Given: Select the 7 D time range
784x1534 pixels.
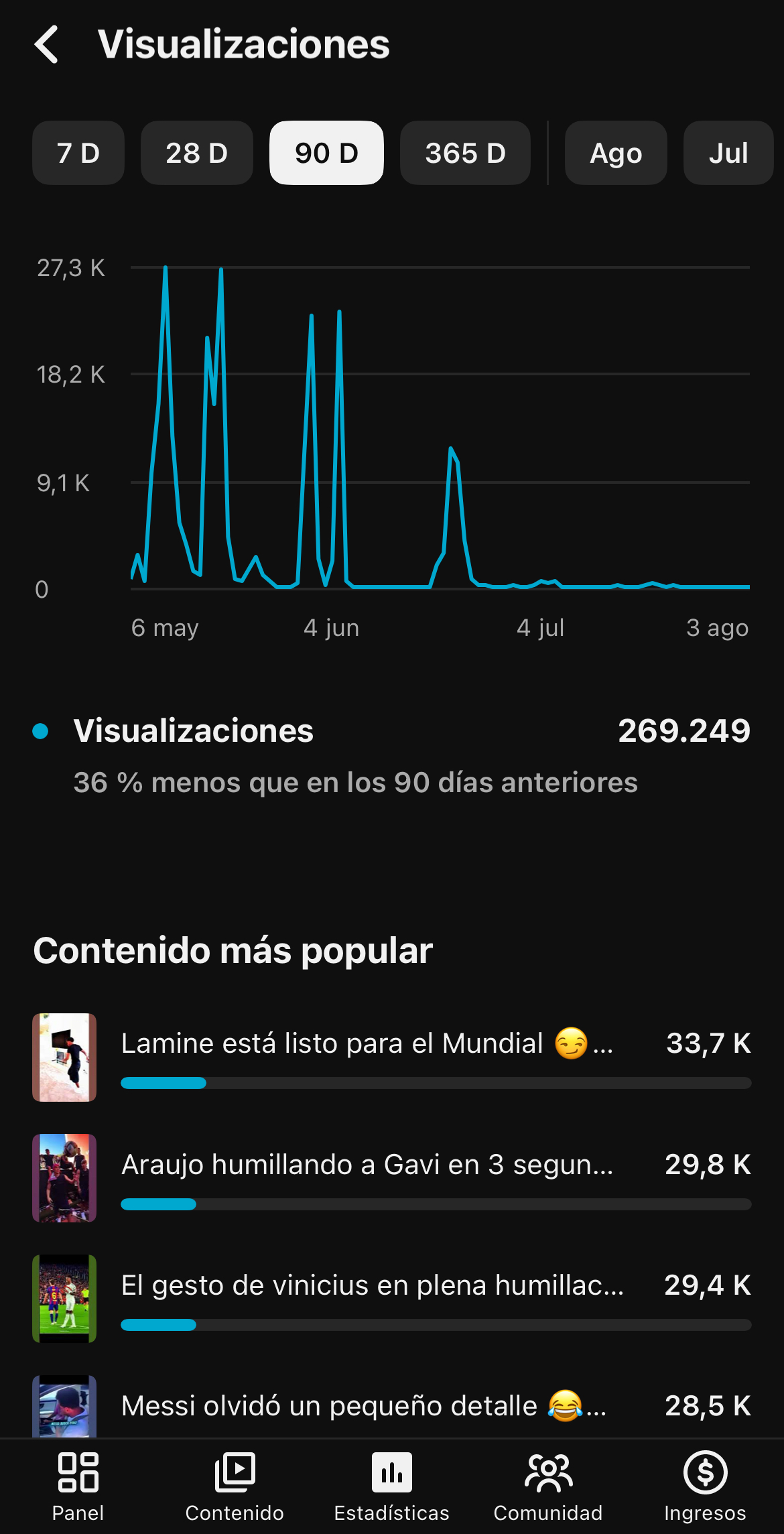Looking at the screenshot, I should point(78,153).
